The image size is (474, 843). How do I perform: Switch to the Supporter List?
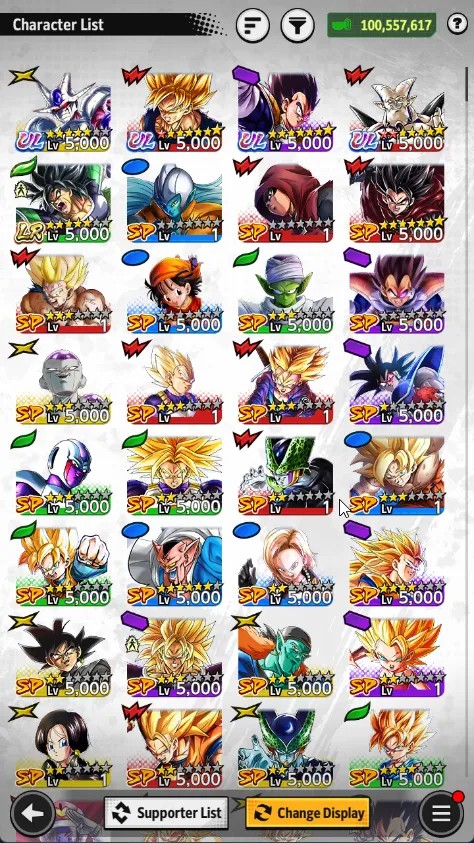[x=166, y=813]
